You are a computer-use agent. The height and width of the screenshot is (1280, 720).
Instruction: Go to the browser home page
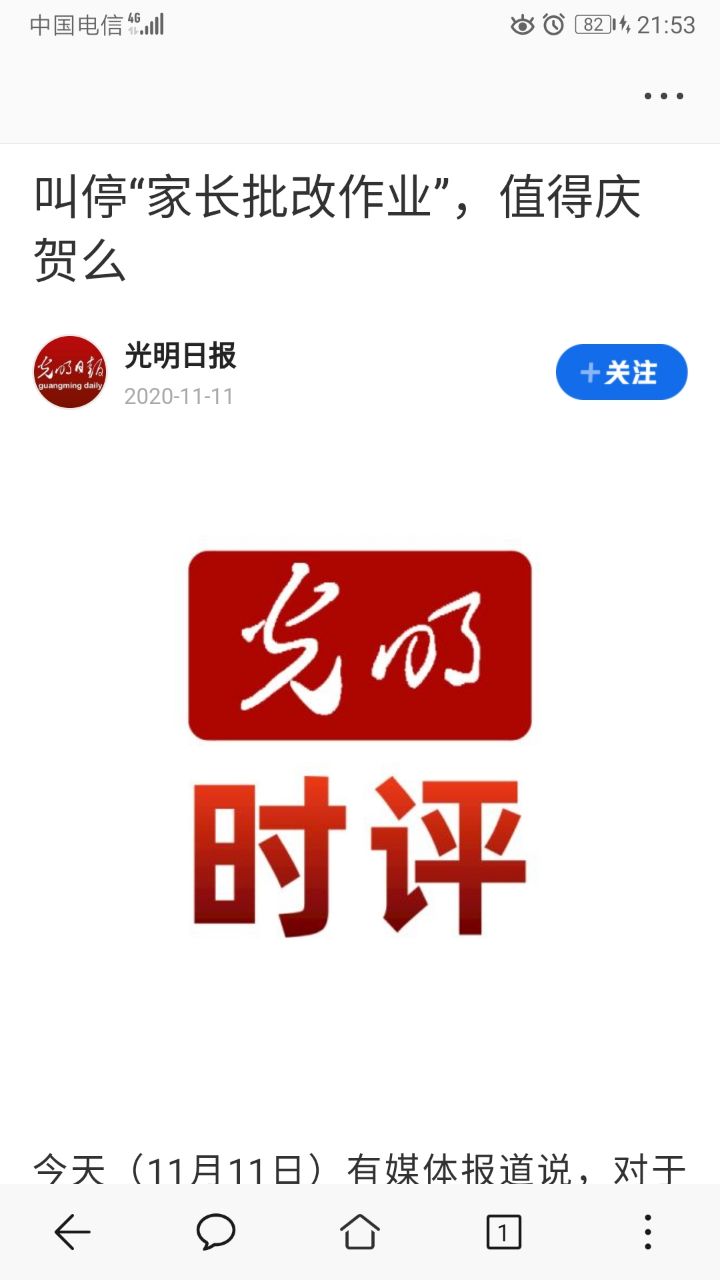(x=360, y=1232)
